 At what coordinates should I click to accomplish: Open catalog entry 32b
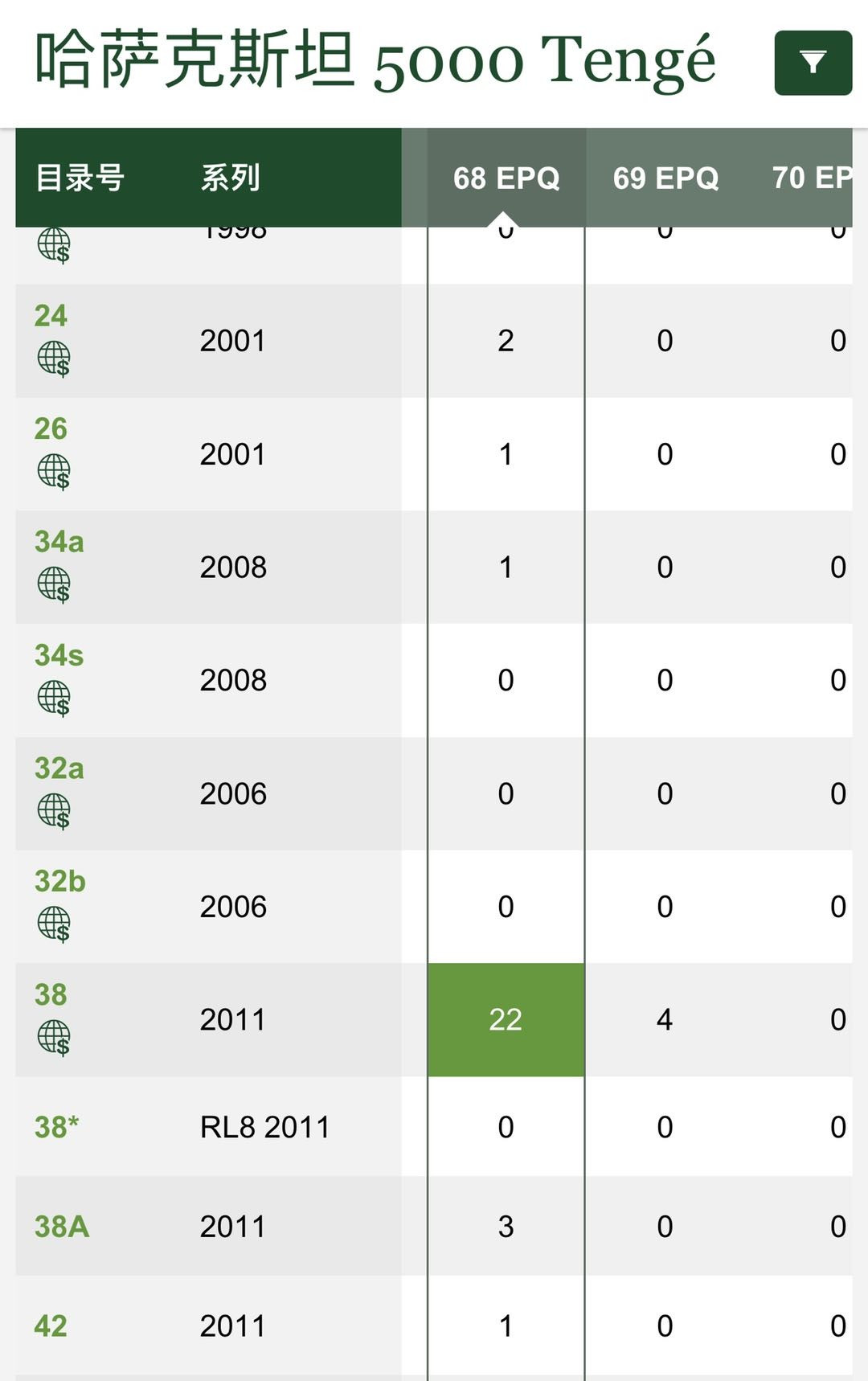tap(59, 882)
